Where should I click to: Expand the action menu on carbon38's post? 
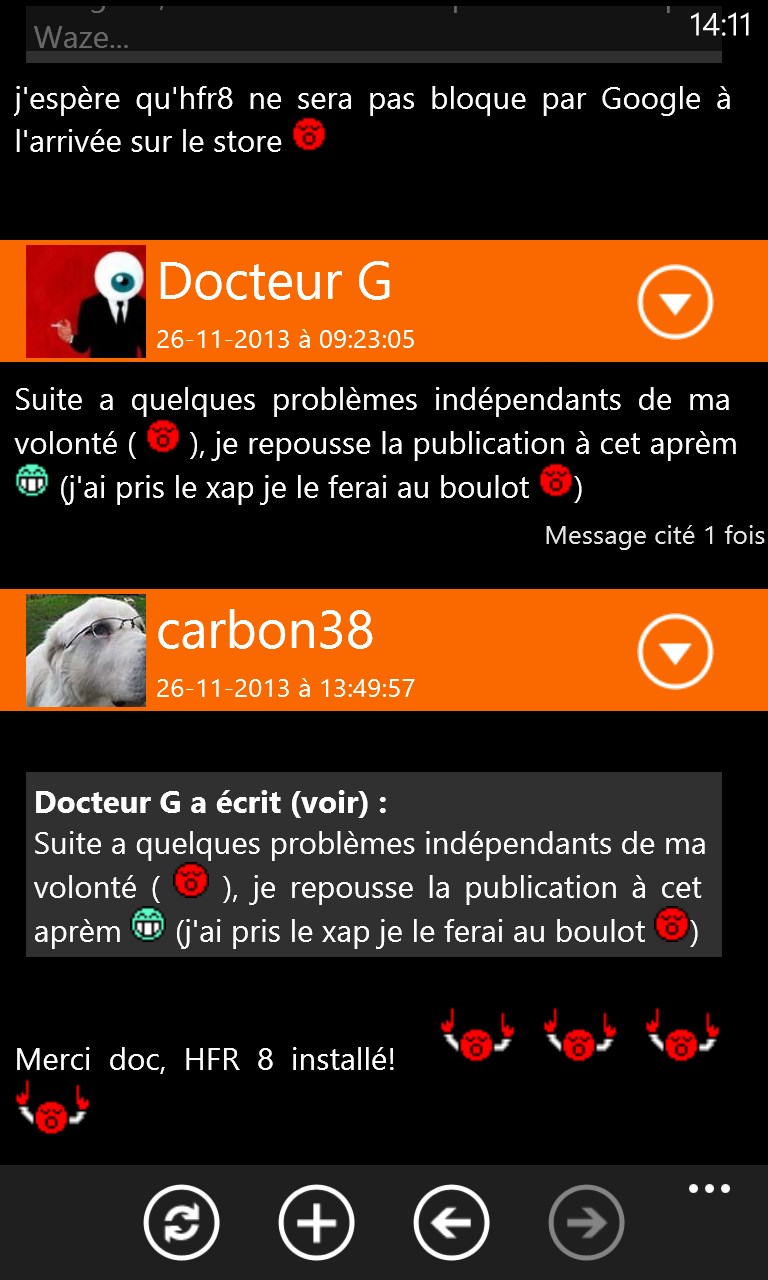click(x=675, y=650)
